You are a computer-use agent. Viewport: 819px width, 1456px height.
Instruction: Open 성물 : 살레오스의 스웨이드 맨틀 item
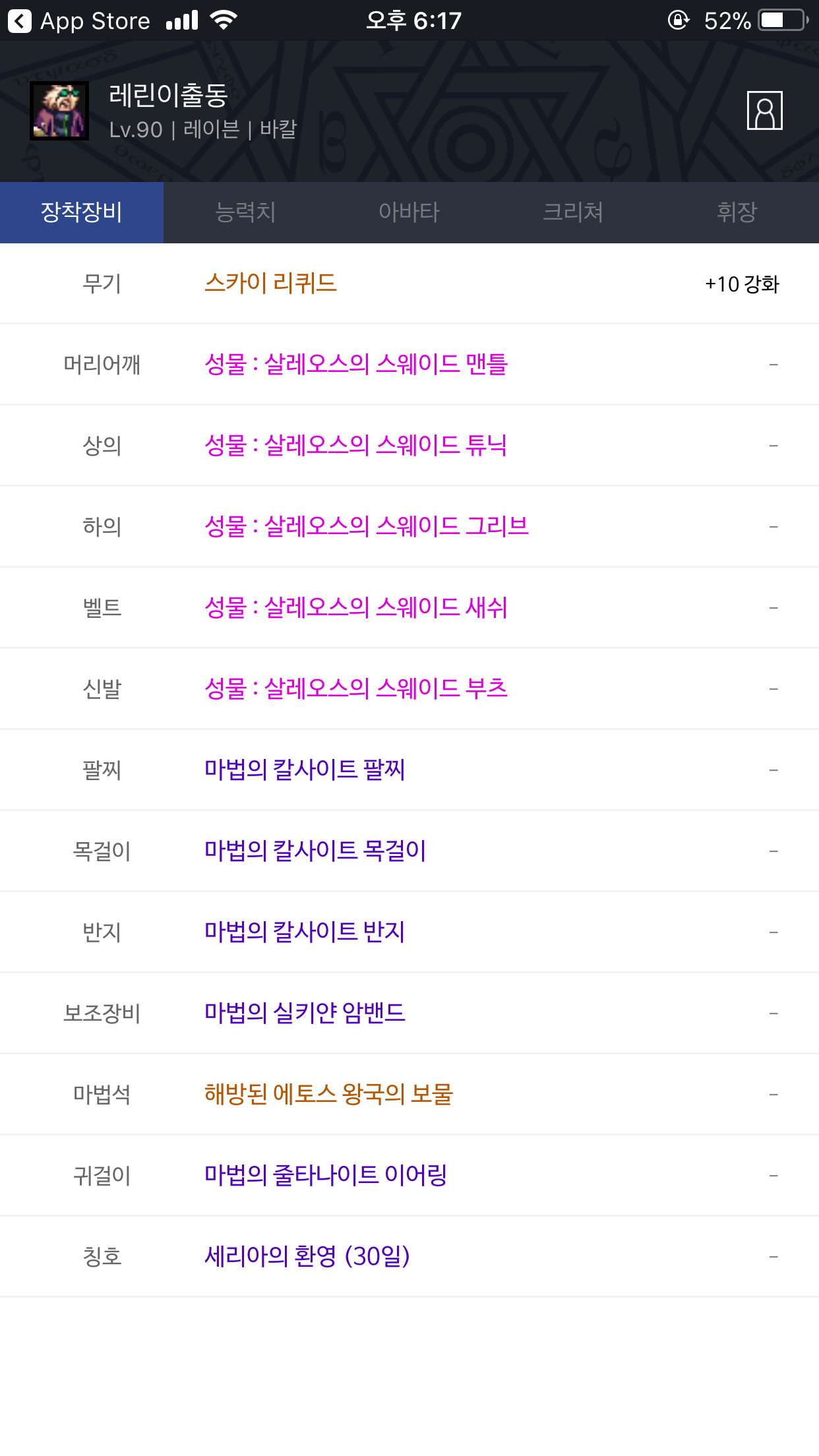(356, 365)
